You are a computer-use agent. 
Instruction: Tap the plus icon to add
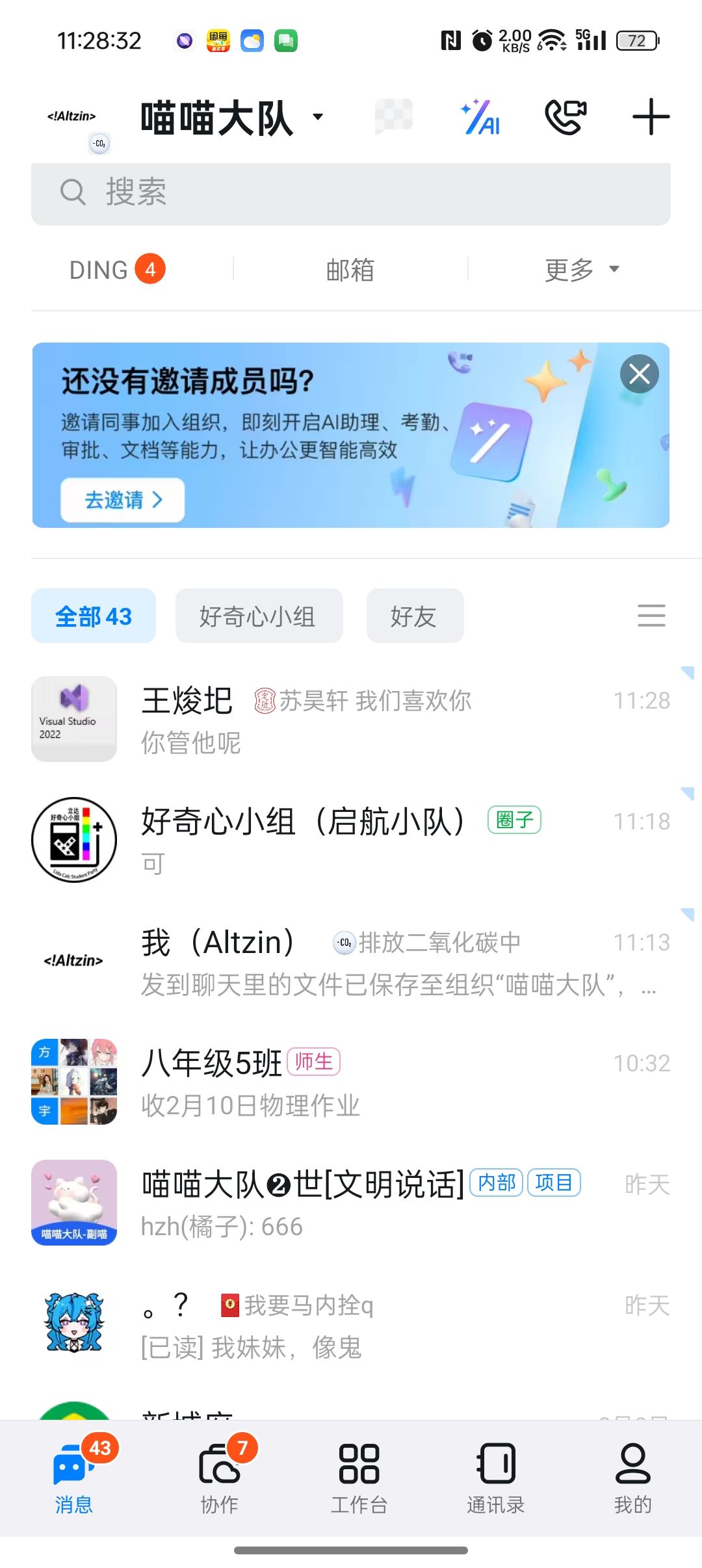point(651,118)
